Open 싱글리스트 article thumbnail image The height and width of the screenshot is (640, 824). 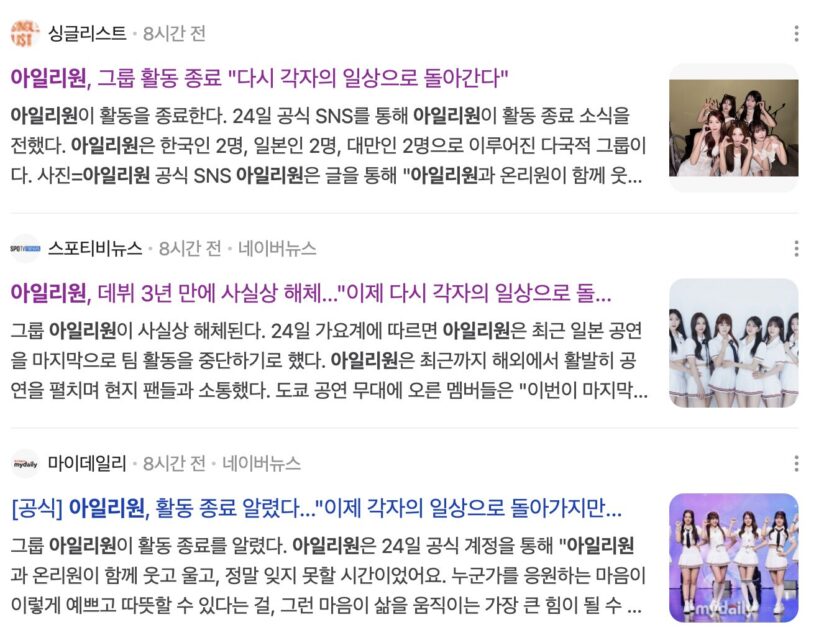pos(733,128)
